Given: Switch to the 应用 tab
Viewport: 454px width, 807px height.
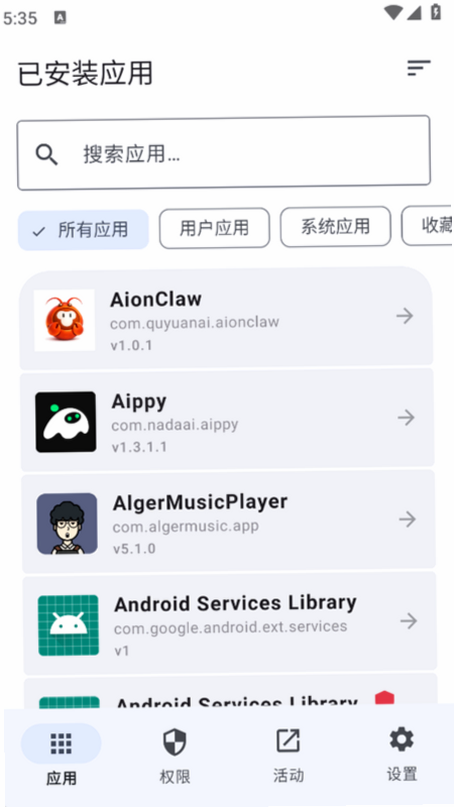Looking at the screenshot, I should pos(61,756).
